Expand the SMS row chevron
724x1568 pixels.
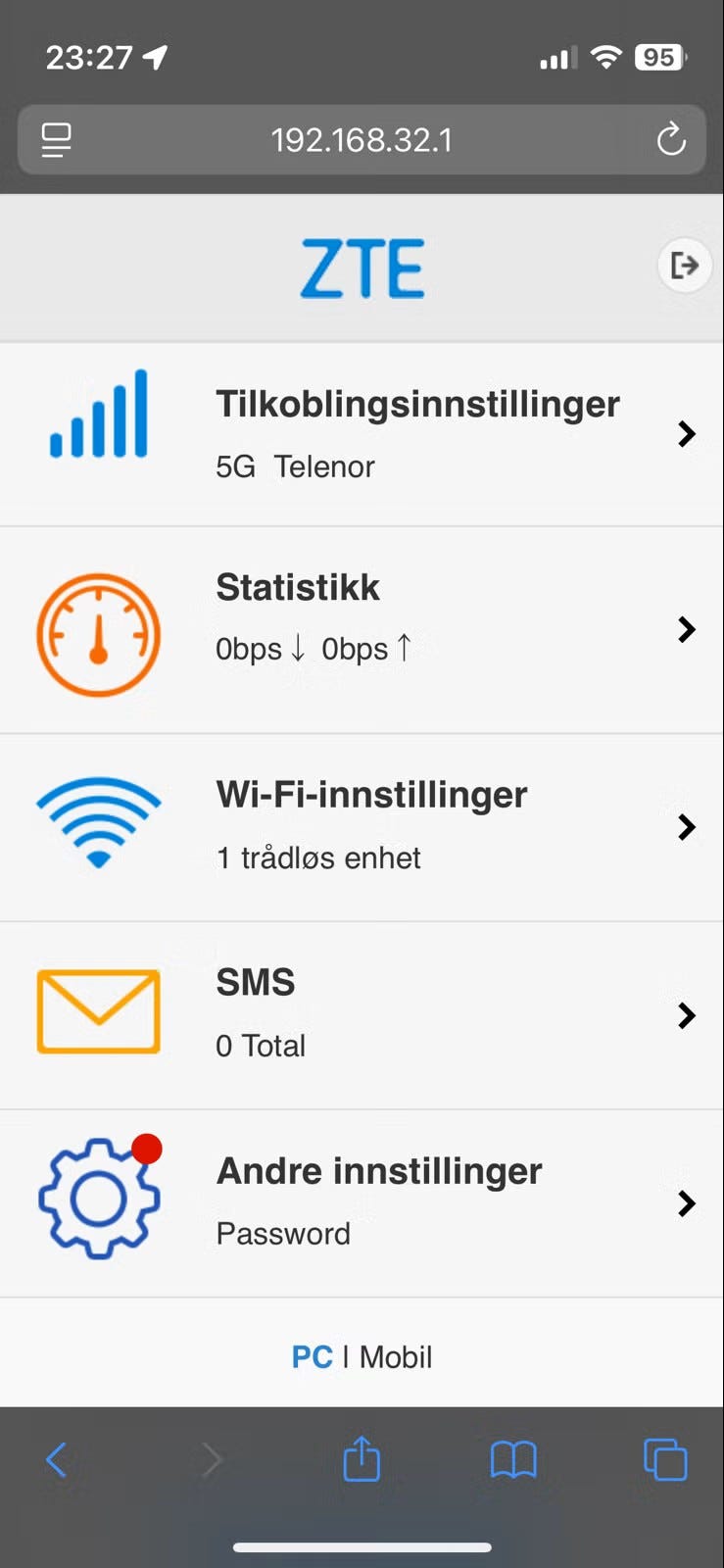pyautogui.click(x=685, y=1016)
